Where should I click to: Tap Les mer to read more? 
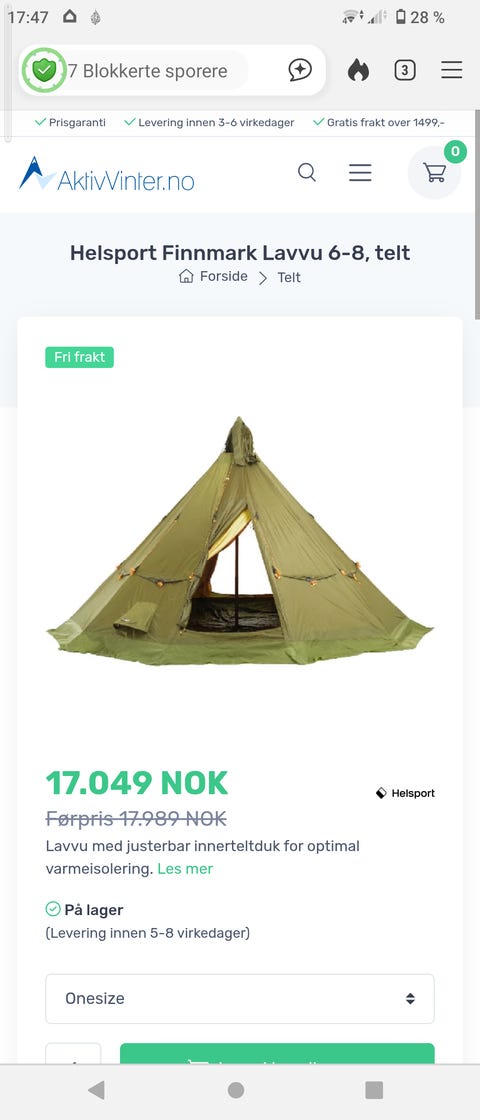pyautogui.click(x=185, y=869)
